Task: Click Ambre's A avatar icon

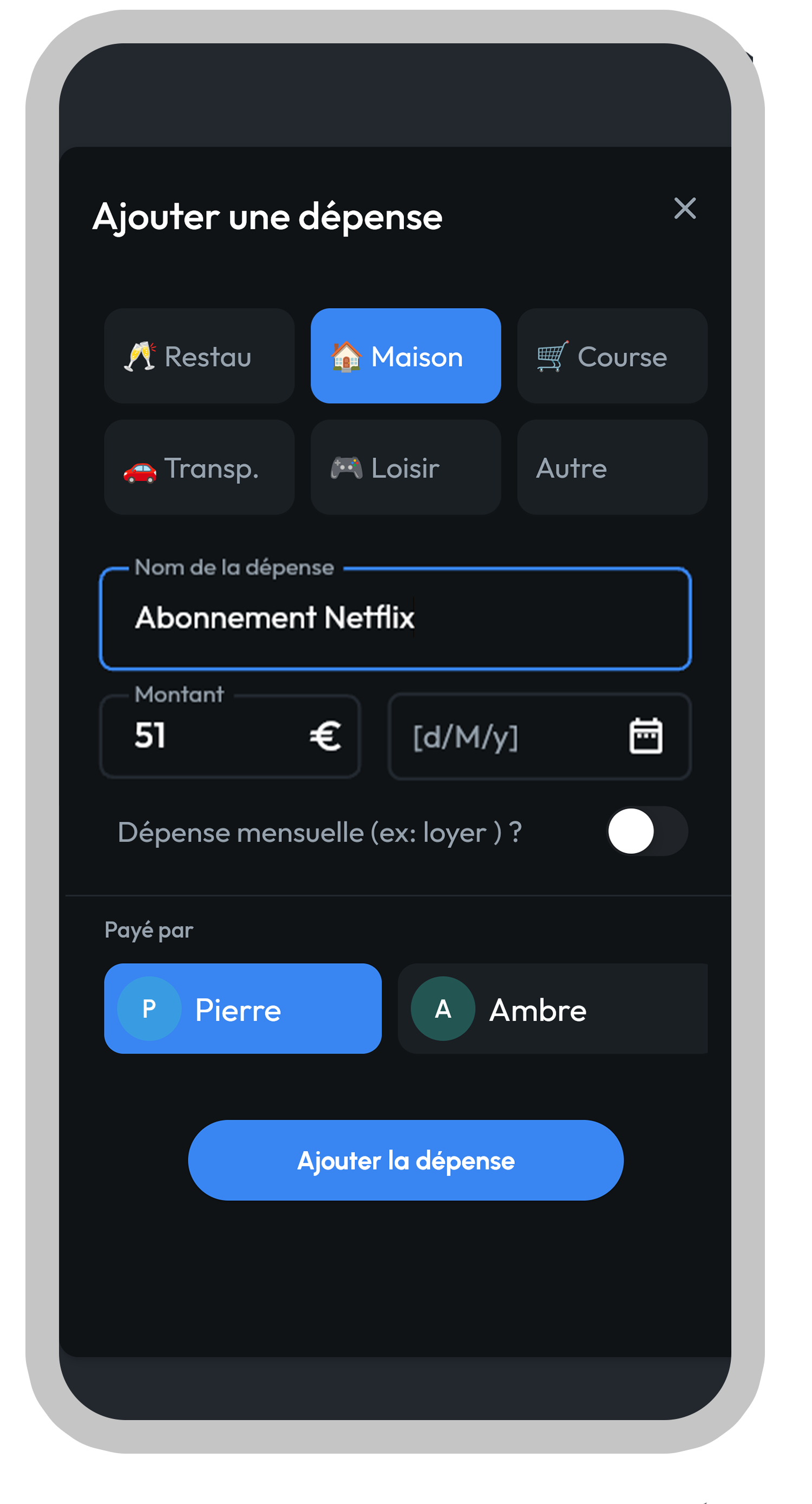Action: click(442, 1009)
